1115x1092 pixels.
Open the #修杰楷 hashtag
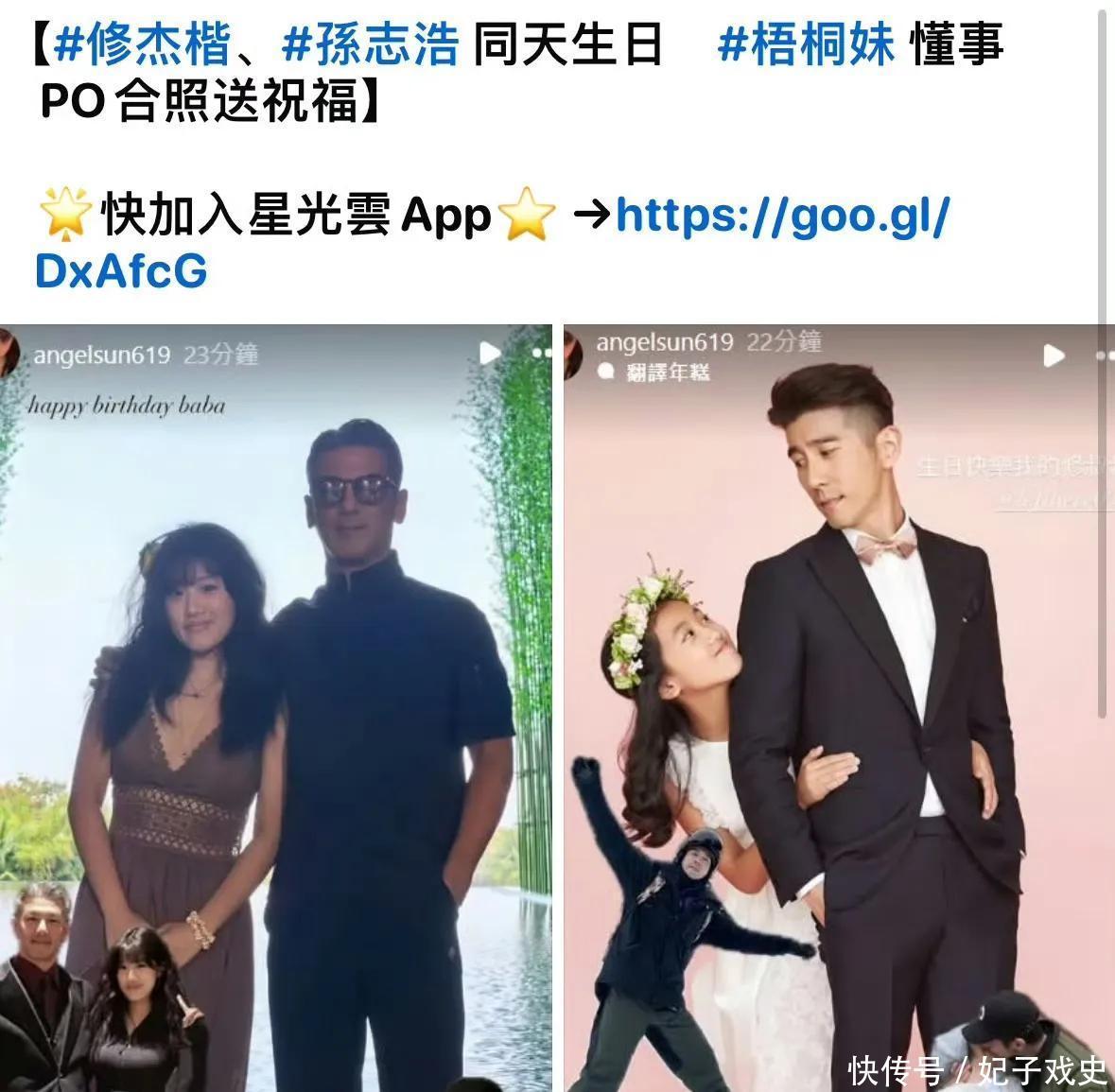click(x=142, y=44)
